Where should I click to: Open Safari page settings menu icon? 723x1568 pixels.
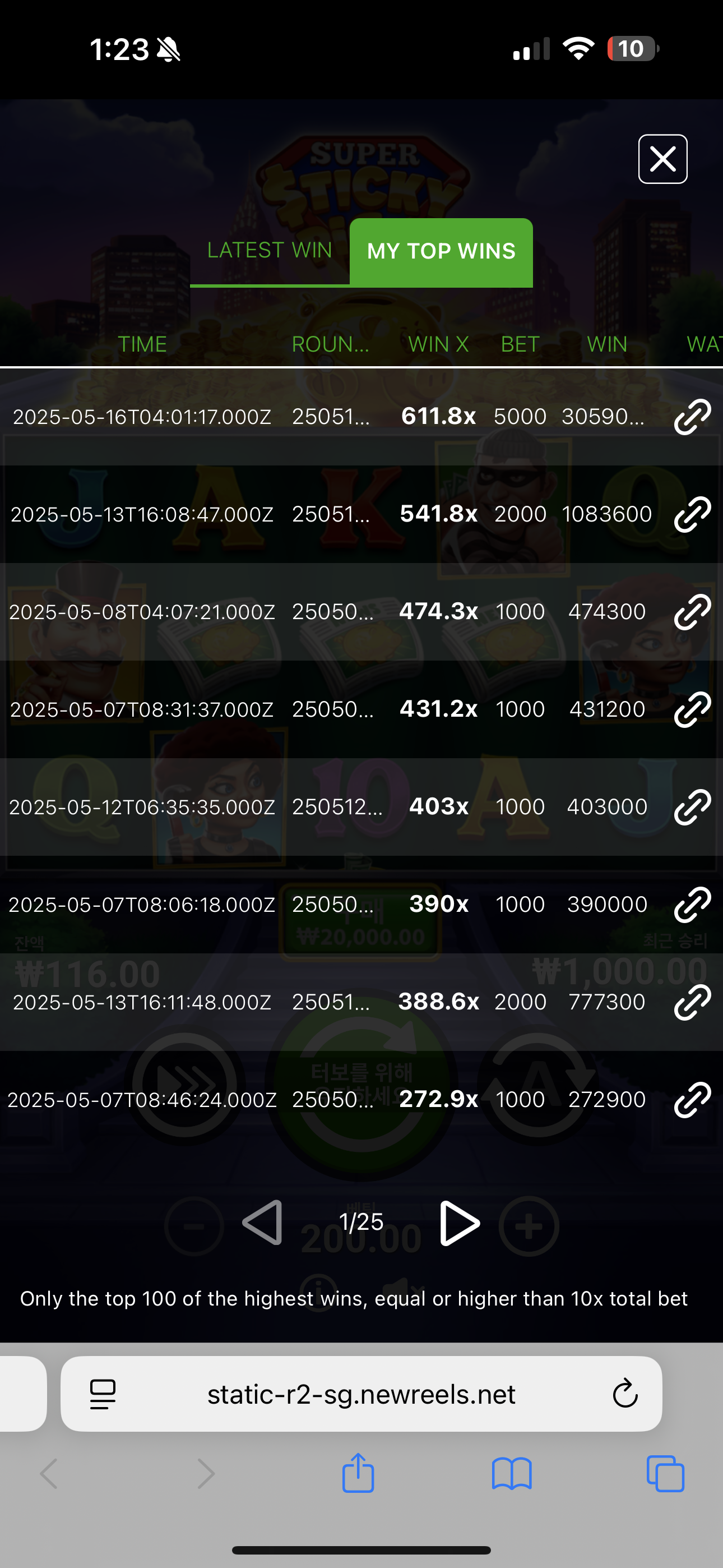pos(103,1394)
